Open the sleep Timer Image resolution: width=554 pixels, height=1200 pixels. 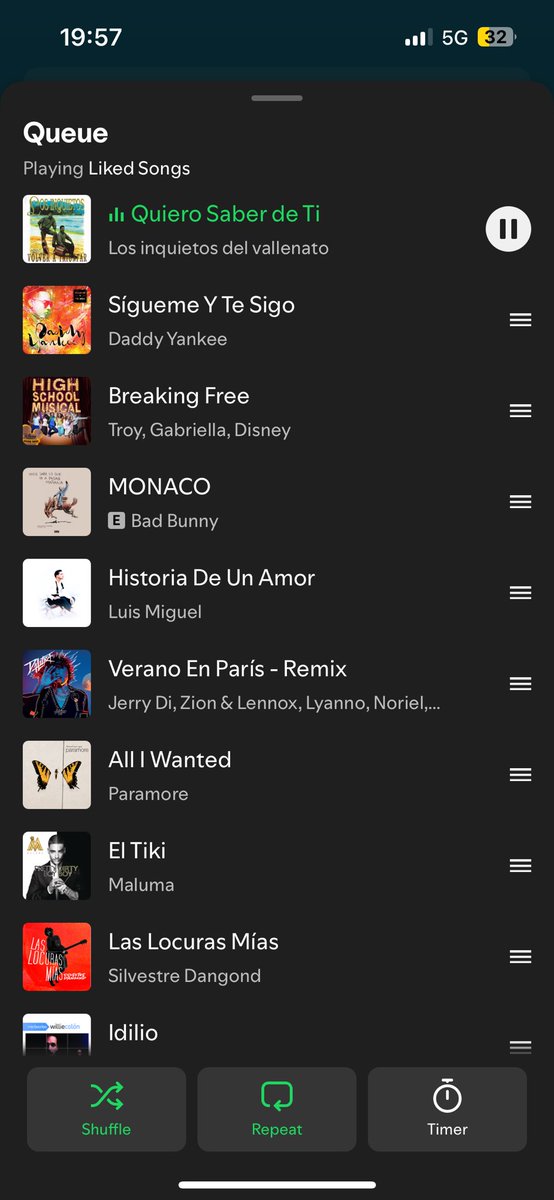point(447,1109)
